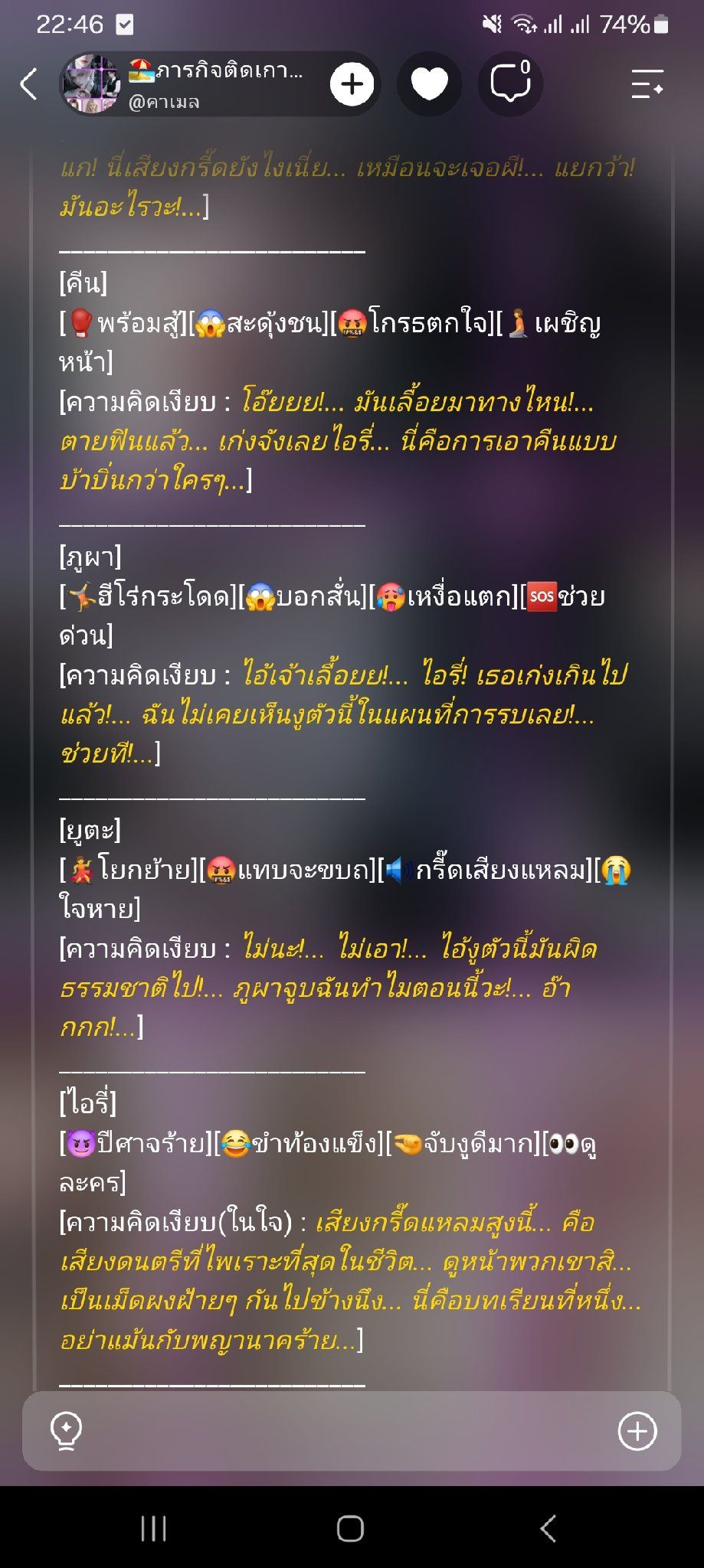Image resolution: width=704 pixels, height=1568 pixels.
Task: Focus the message input field
Action: coord(351,1431)
